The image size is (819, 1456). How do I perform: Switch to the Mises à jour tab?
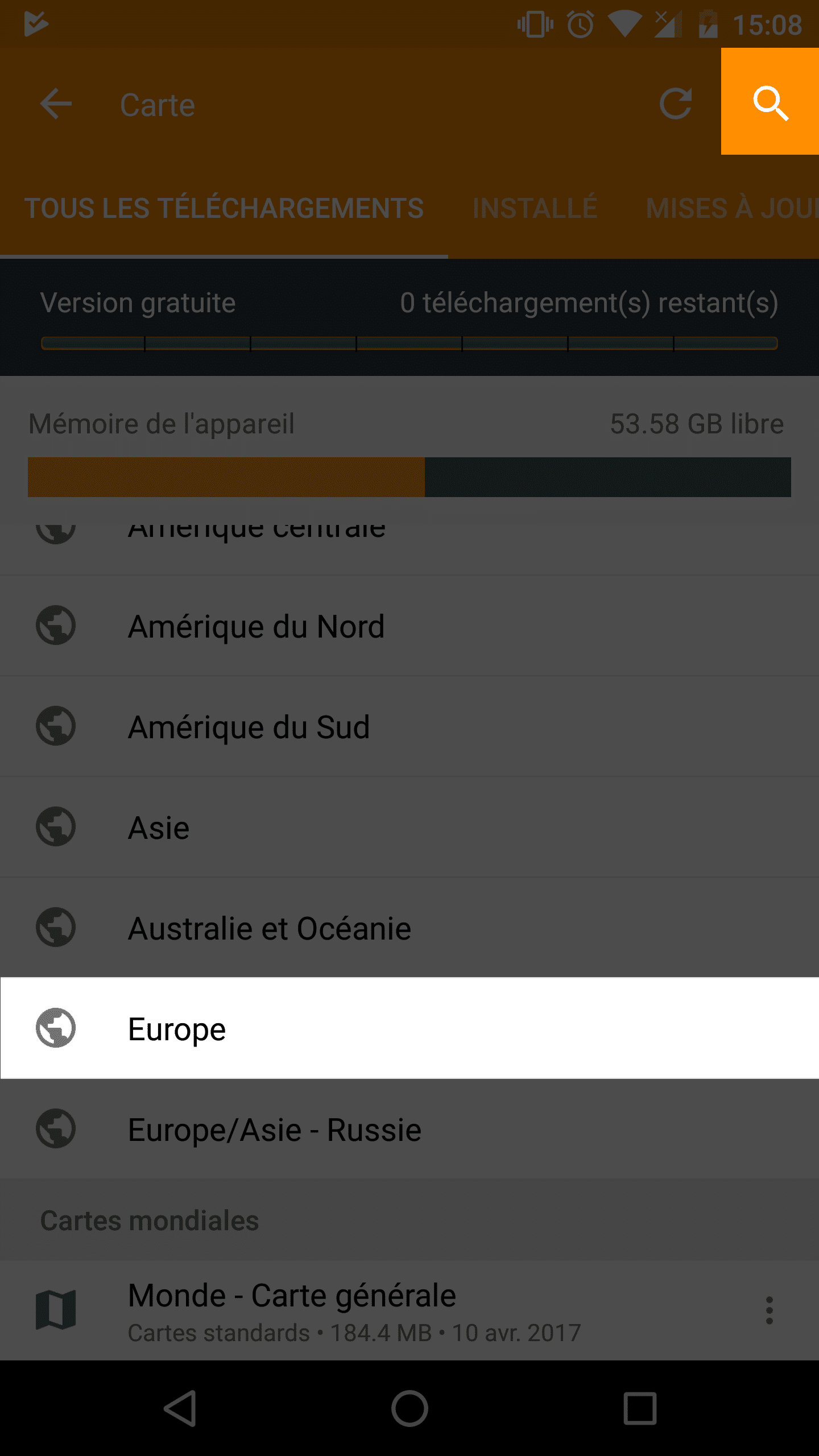tap(731, 208)
